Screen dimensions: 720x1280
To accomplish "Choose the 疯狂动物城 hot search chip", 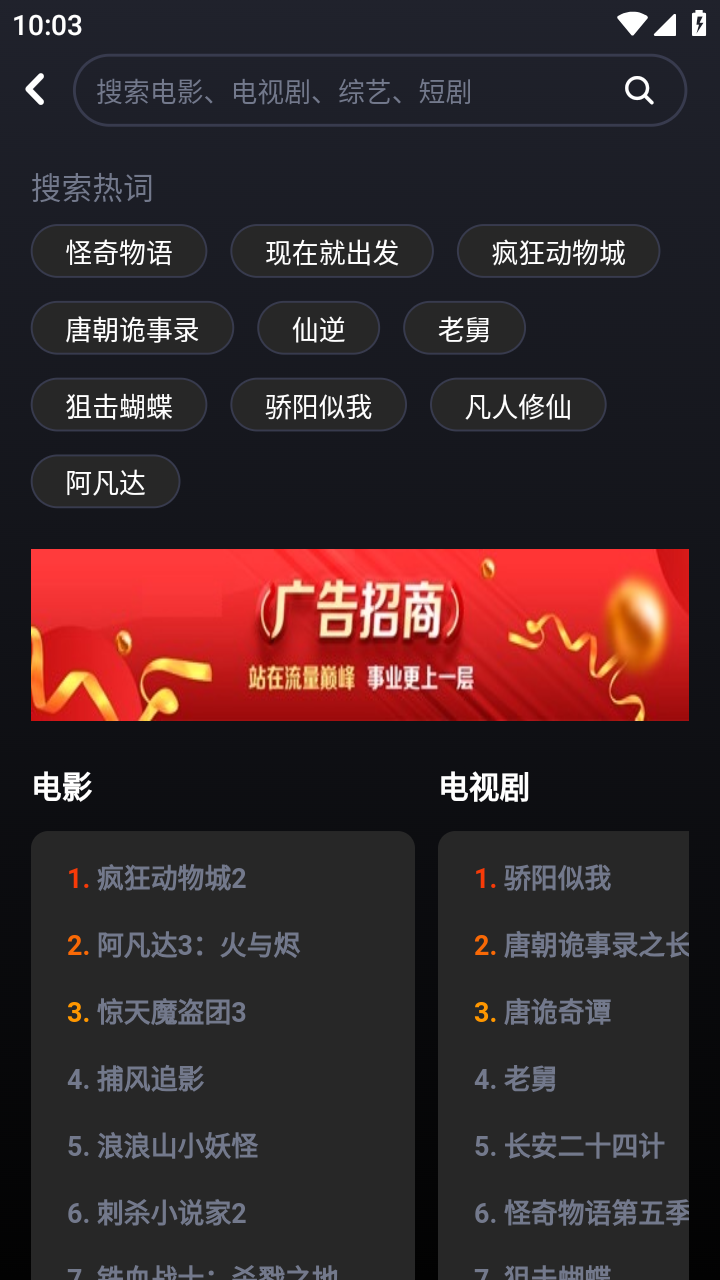I will (558, 251).
